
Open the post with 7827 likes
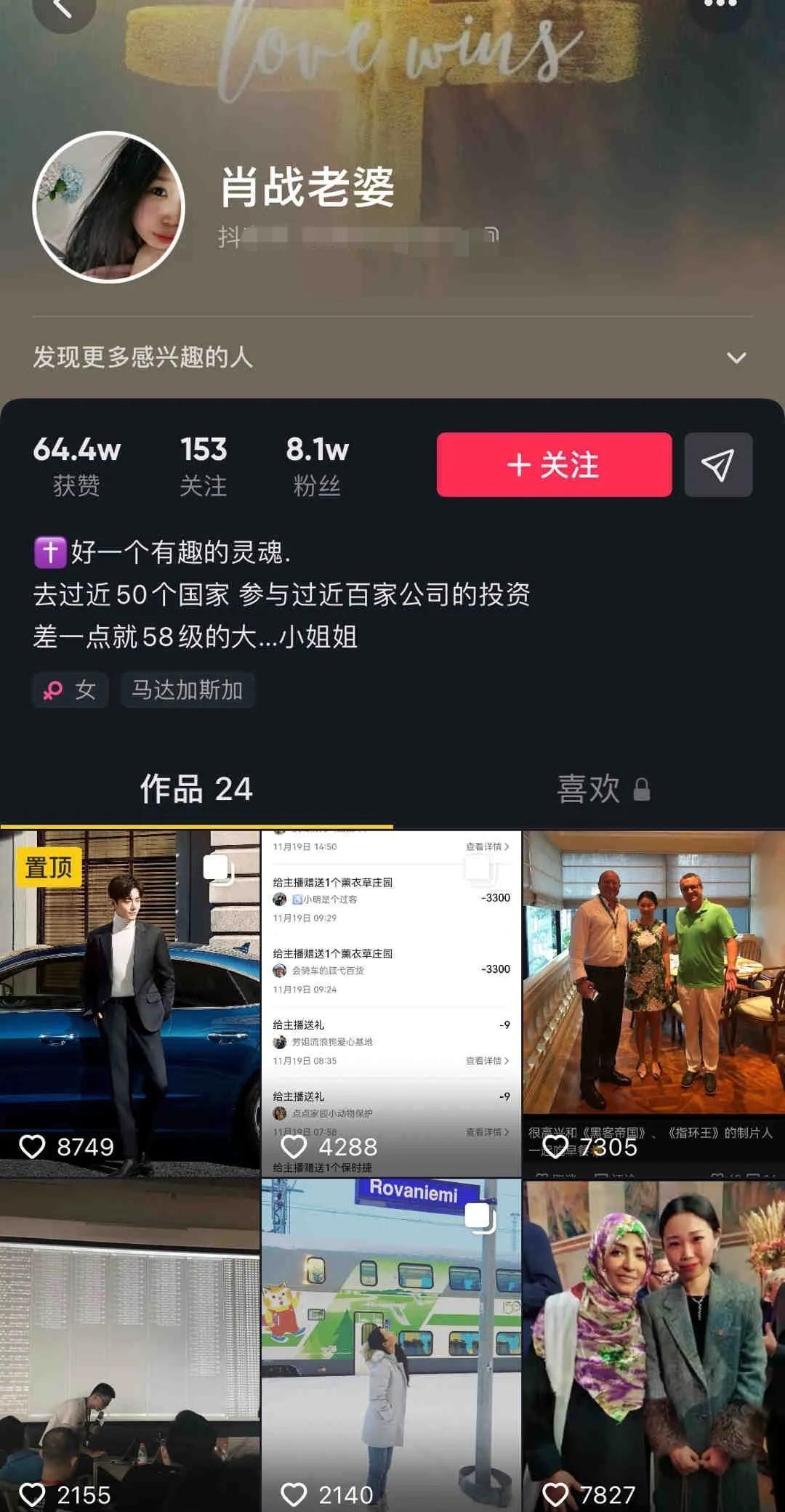tap(653, 1344)
